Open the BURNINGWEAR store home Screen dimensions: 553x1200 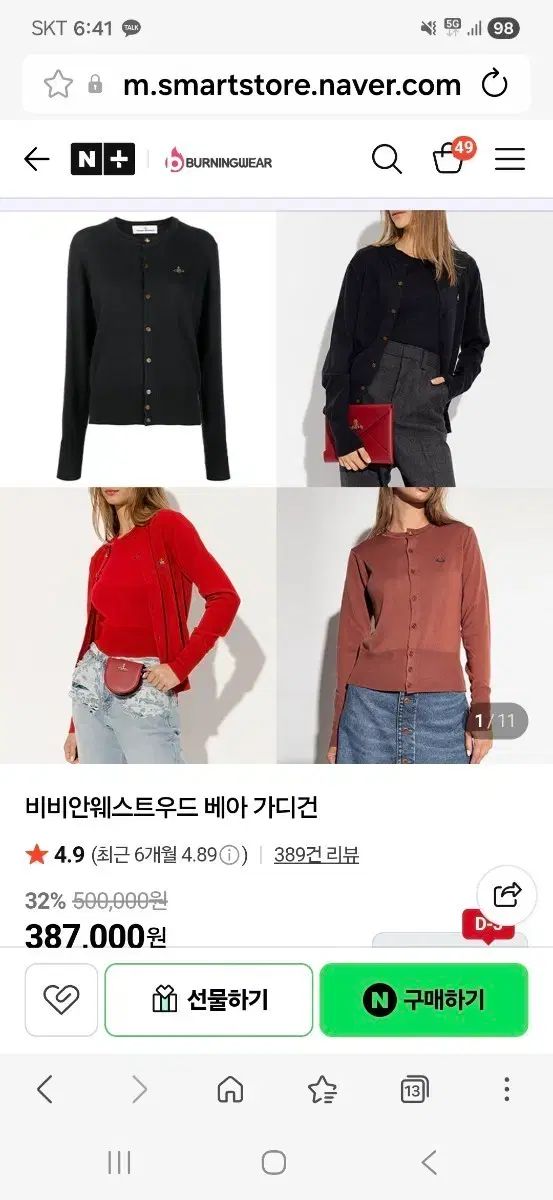coord(218,160)
